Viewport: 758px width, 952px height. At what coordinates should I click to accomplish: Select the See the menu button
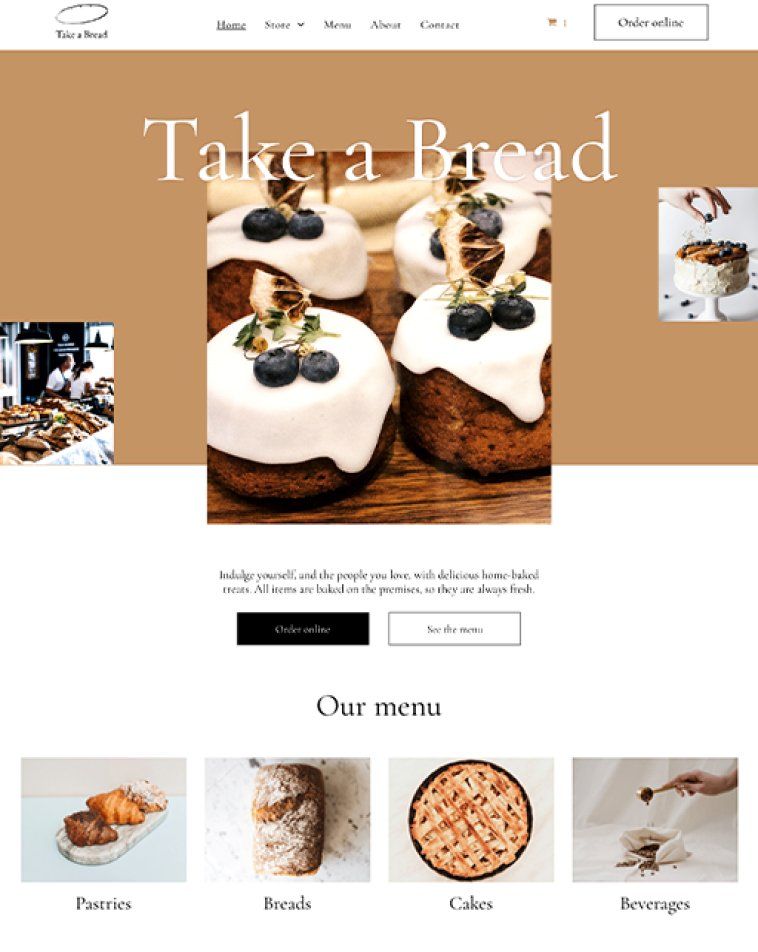(x=454, y=629)
